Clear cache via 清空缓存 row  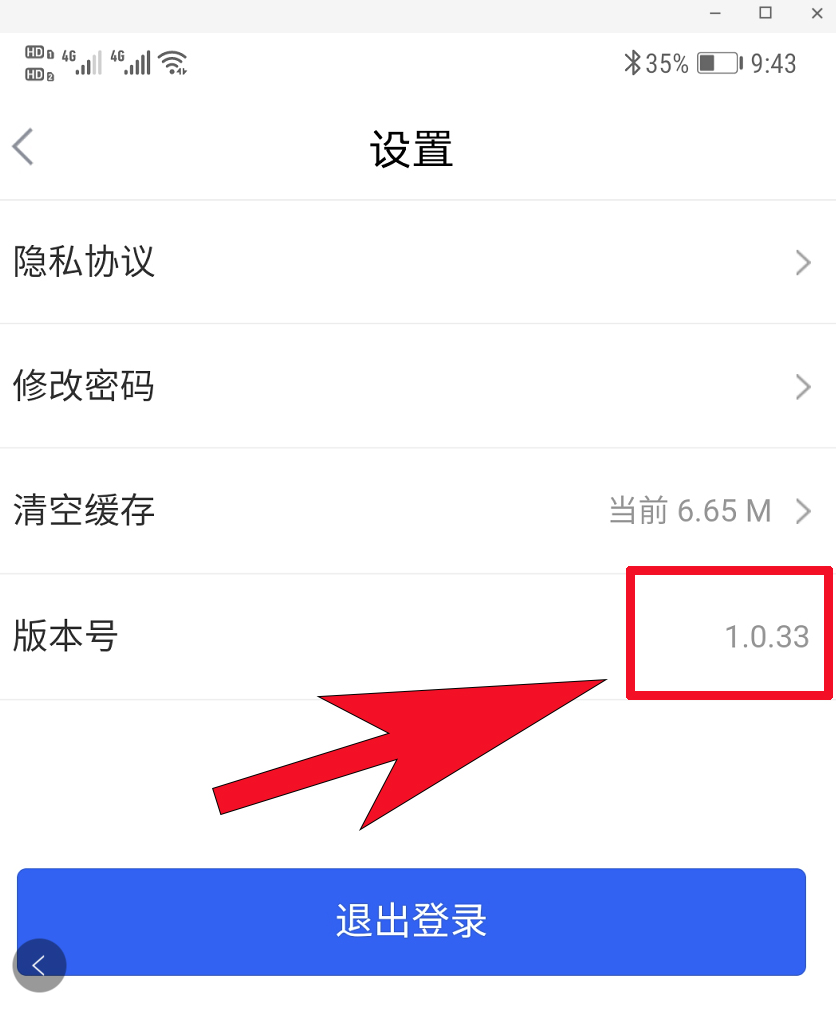[x=417, y=511]
